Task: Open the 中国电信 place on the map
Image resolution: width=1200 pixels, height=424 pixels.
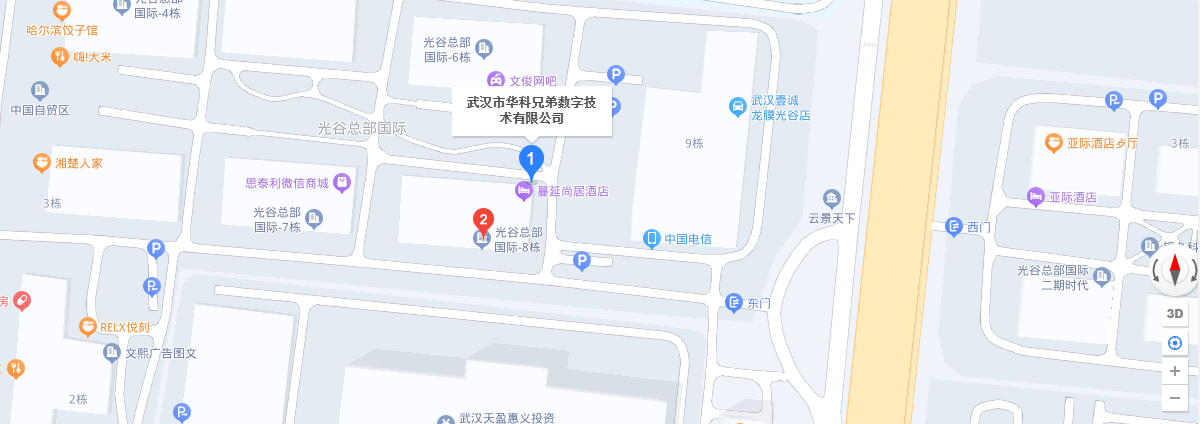Action: pos(652,238)
